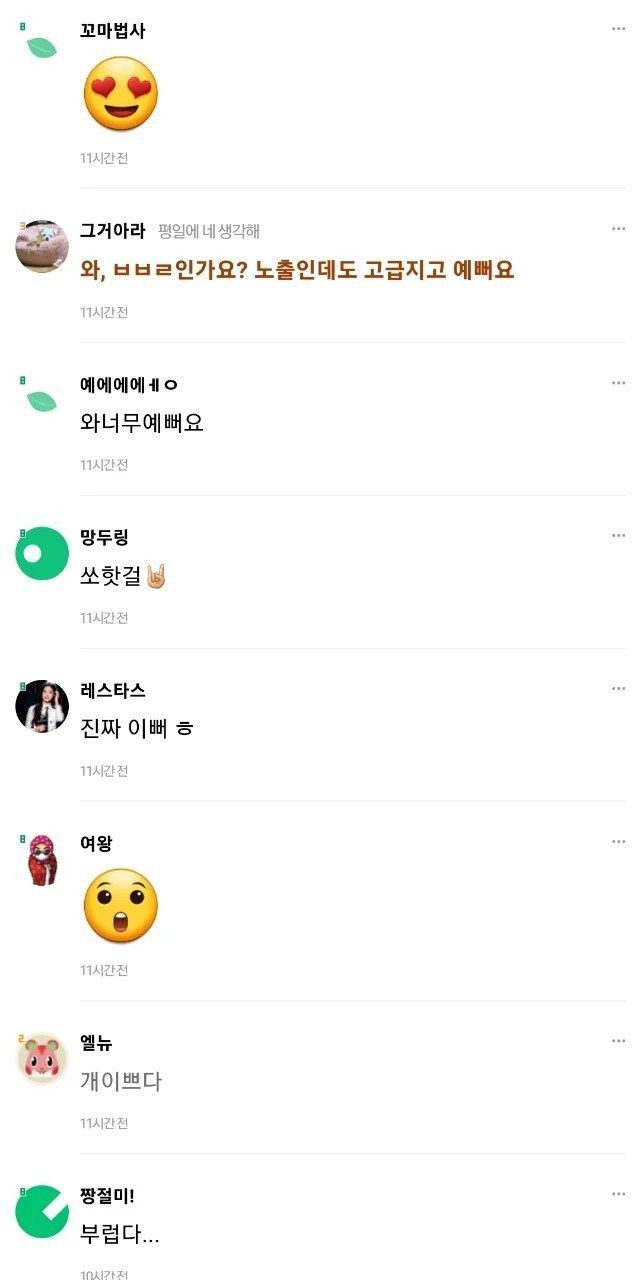Open overflow menu on 짱절미!'s comment
The width and height of the screenshot is (640, 1280).
619,1194
